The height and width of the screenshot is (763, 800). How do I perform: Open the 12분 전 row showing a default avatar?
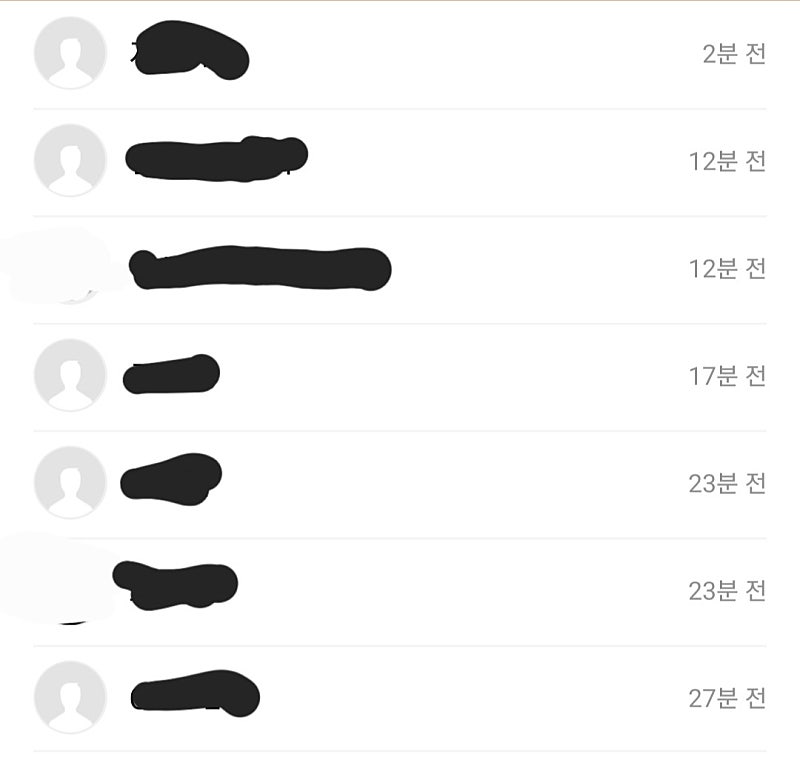click(400, 161)
